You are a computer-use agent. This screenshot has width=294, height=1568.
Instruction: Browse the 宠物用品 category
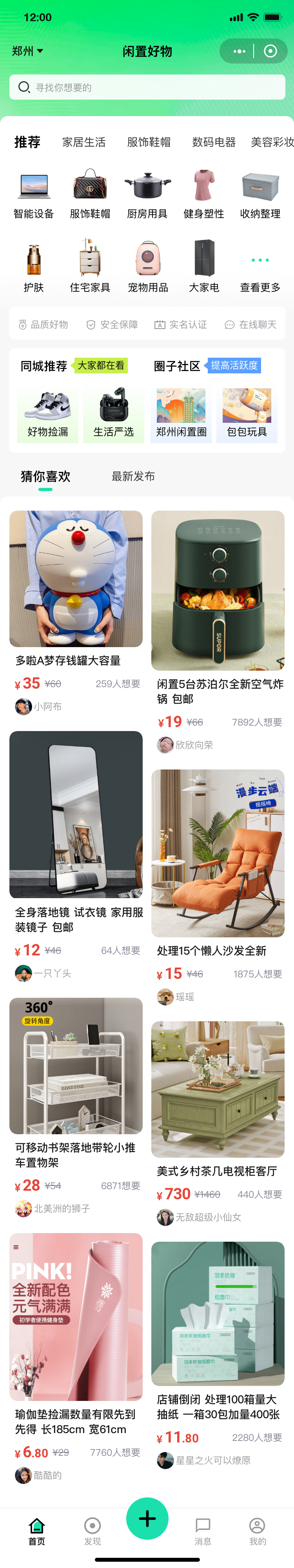point(147,267)
